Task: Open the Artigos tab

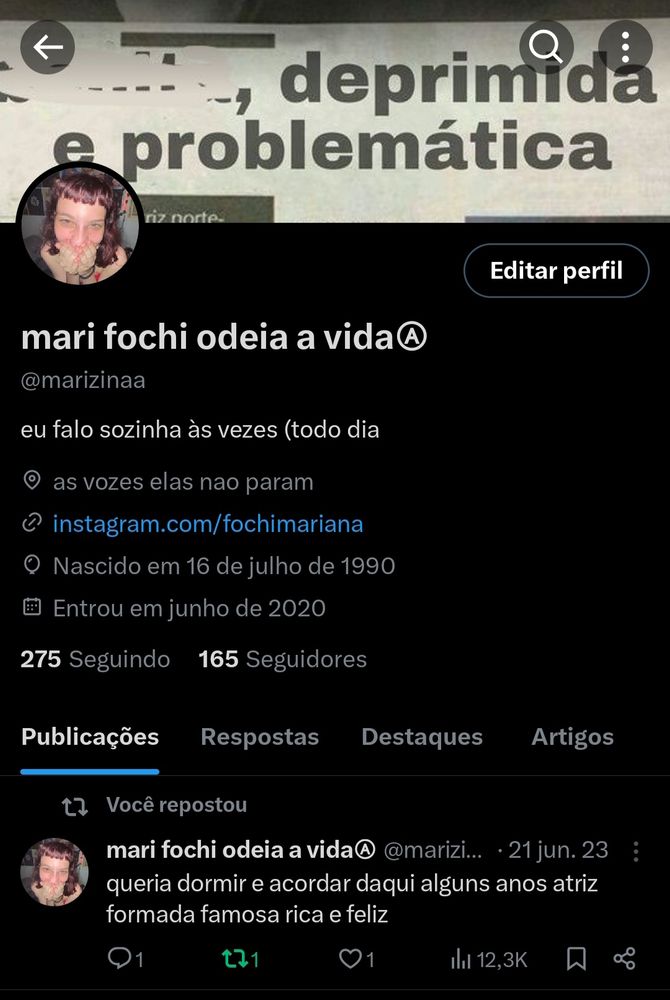Action: (x=572, y=737)
